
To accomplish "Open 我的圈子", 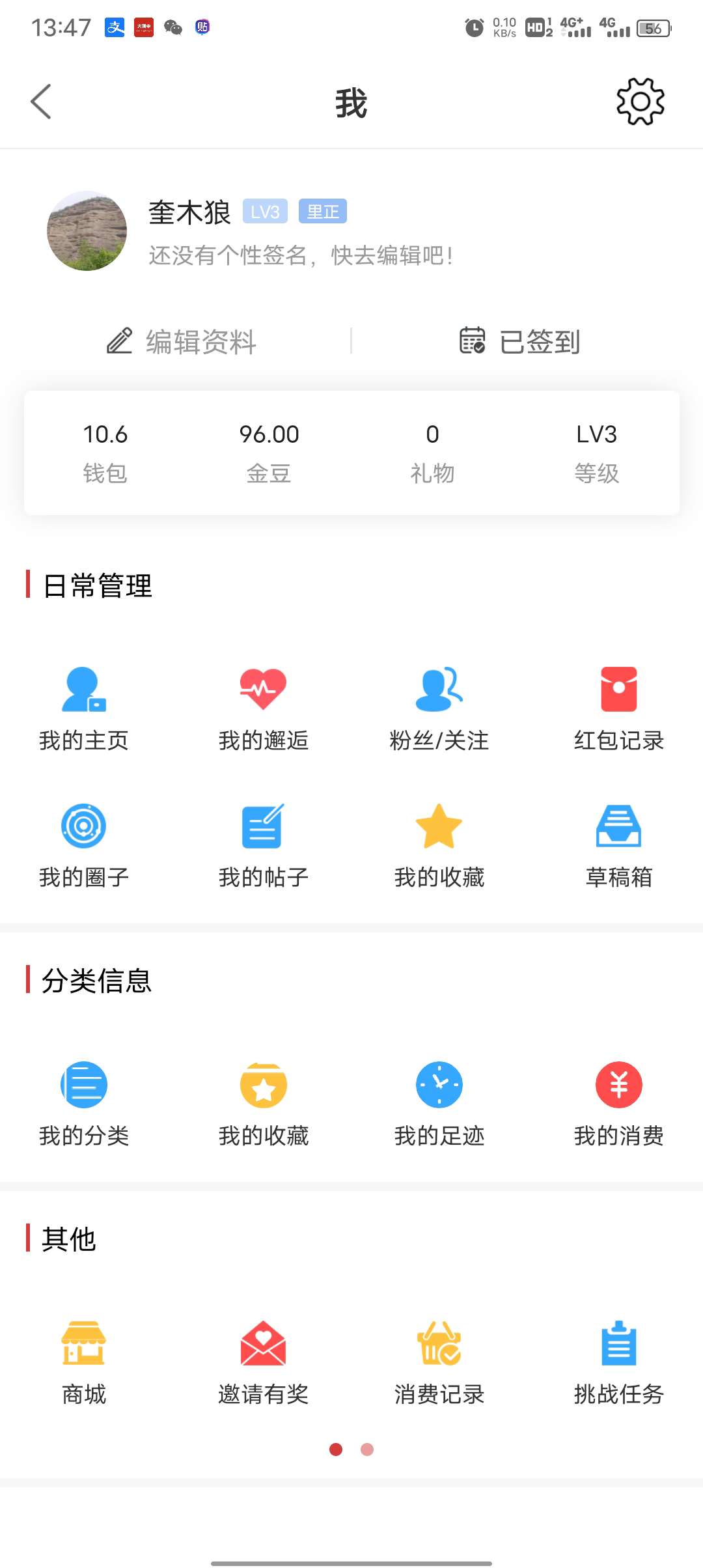I will tap(84, 845).
